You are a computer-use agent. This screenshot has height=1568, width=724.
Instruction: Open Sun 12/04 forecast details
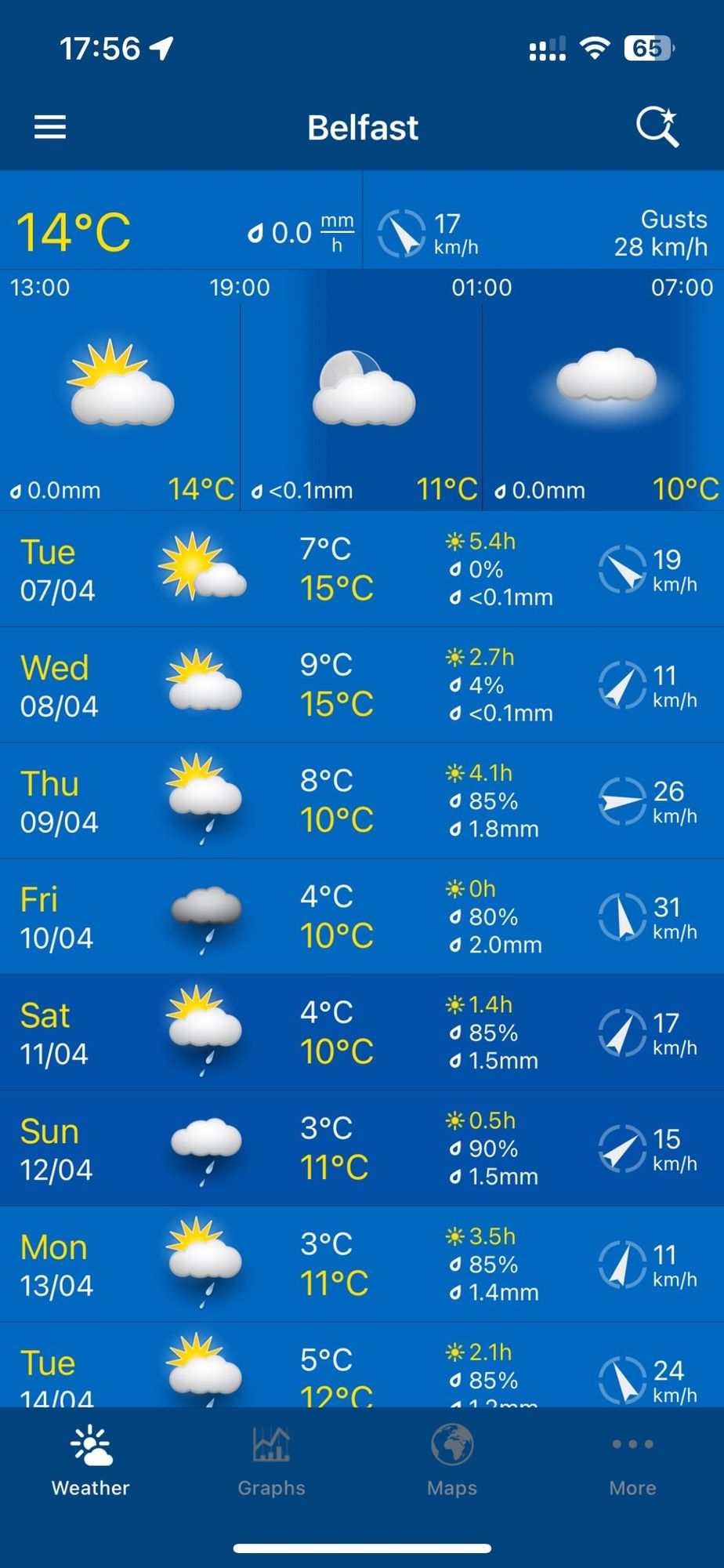(x=362, y=1149)
